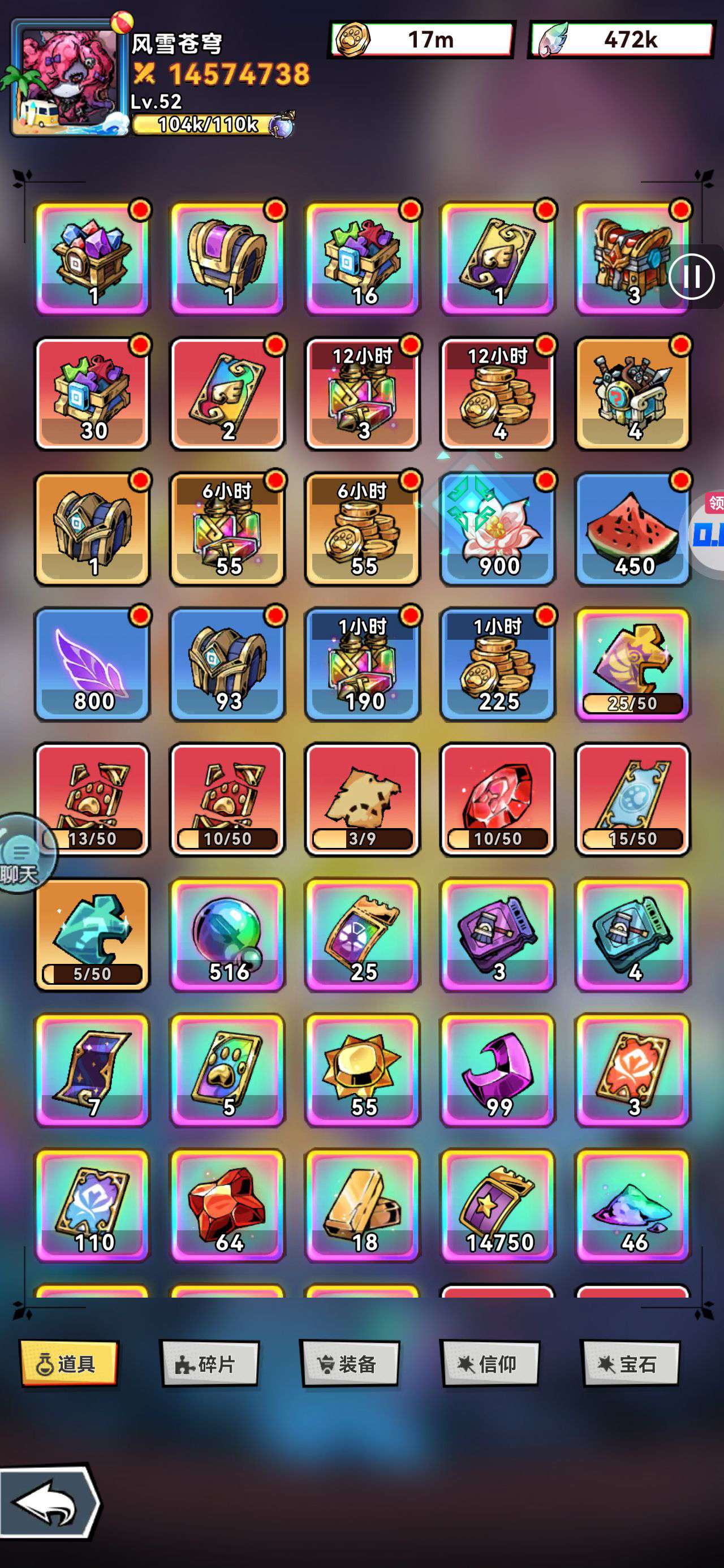Pick the gold bar item with 18

pos(363,1204)
